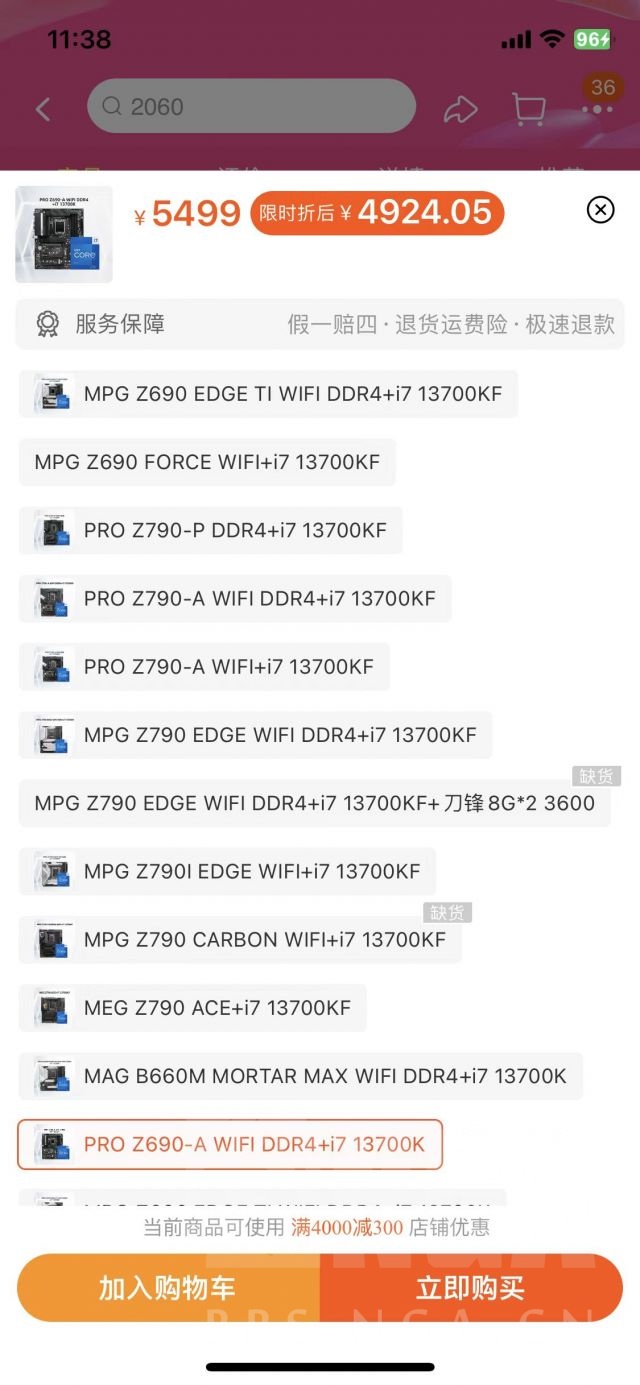Image resolution: width=640 pixels, height=1385 pixels.
Task: View the enlarged product thumbnail image
Action: click(x=64, y=235)
